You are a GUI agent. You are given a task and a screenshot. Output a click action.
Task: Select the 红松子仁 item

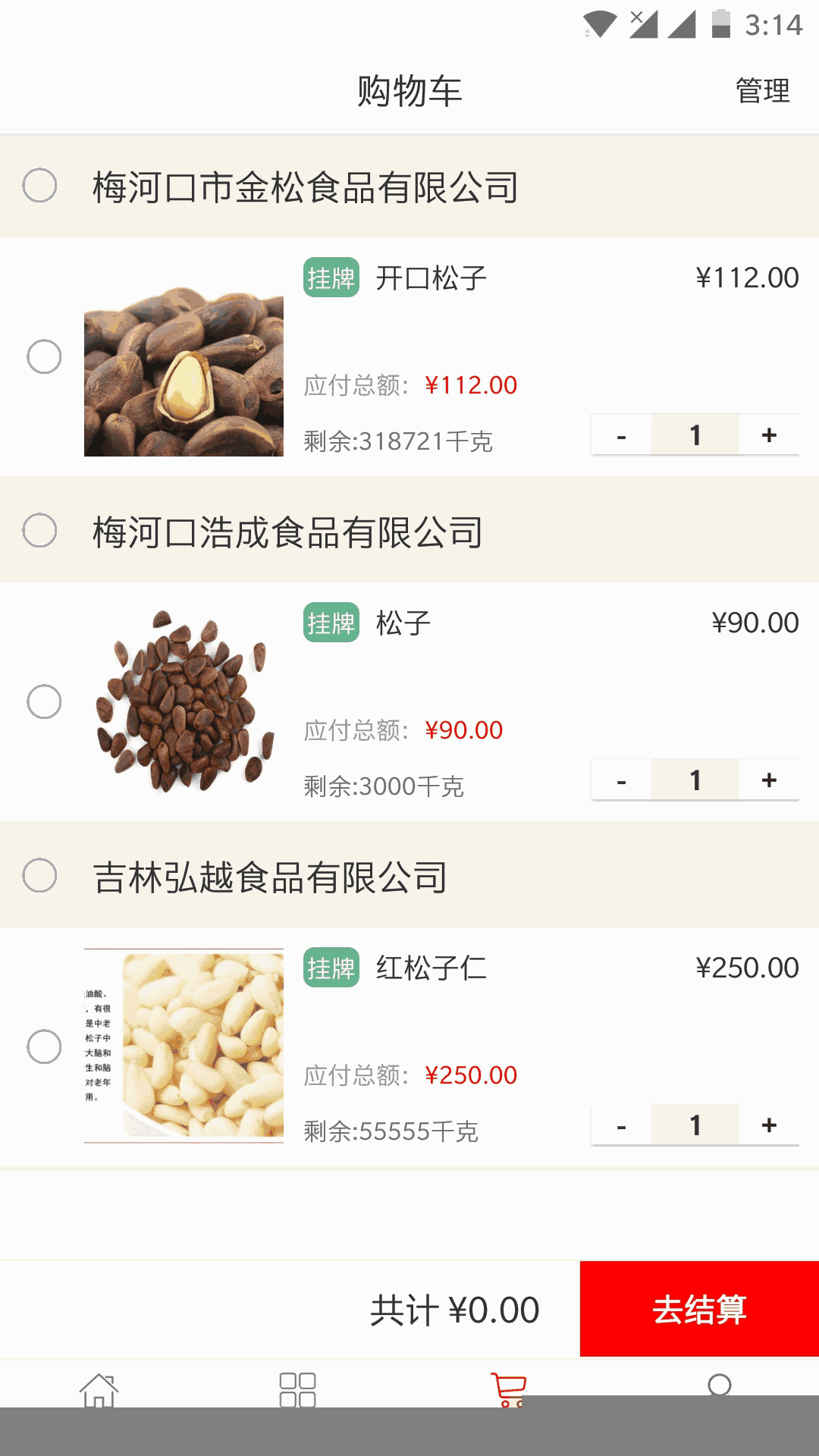(x=44, y=1046)
